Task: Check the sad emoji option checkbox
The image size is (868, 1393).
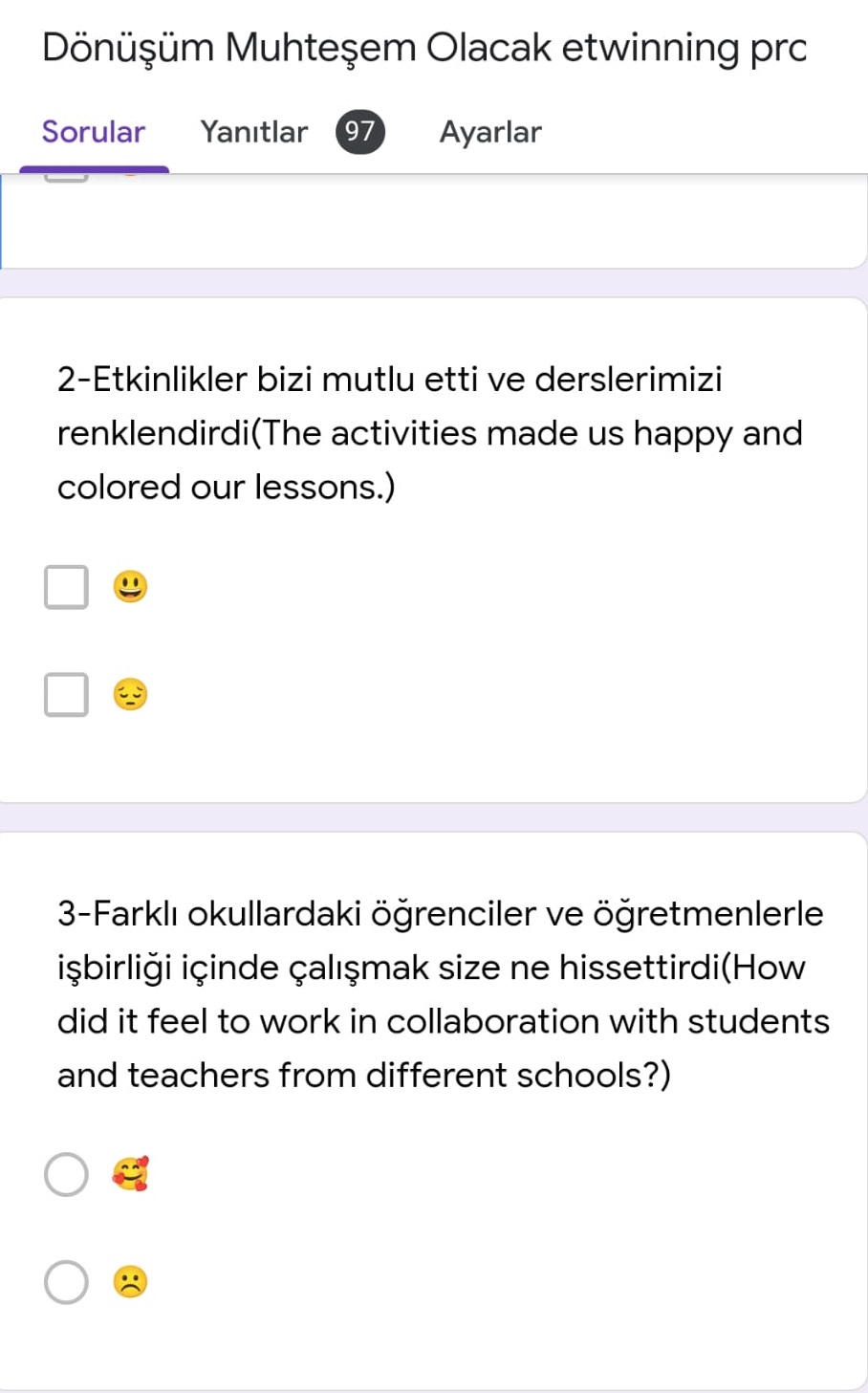Action: (x=66, y=695)
